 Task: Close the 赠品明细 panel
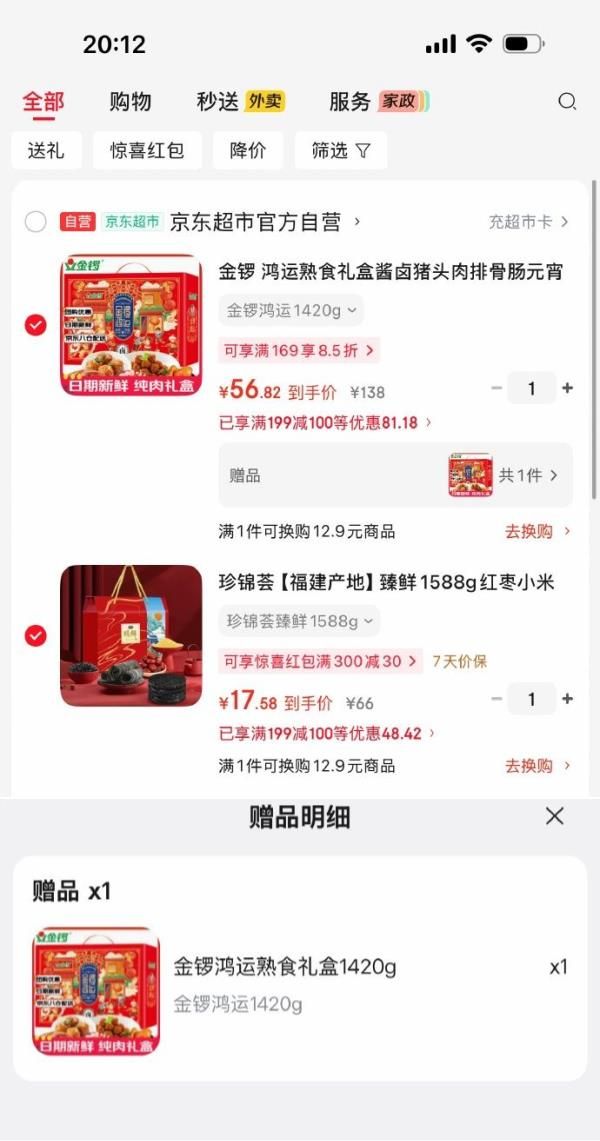[555, 816]
